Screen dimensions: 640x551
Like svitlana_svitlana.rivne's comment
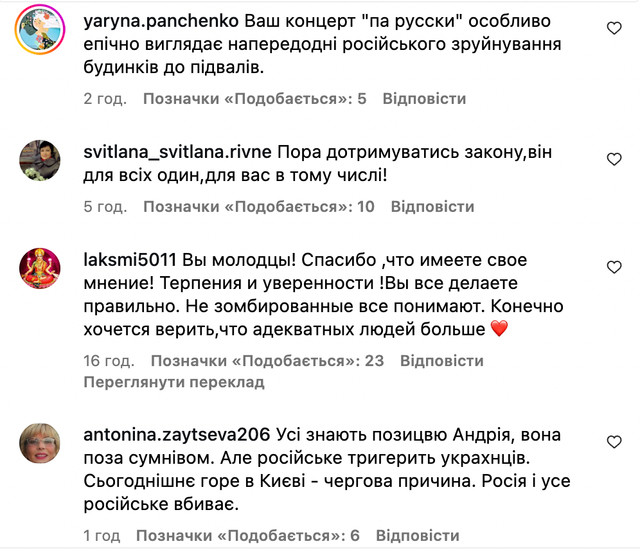pos(614,159)
